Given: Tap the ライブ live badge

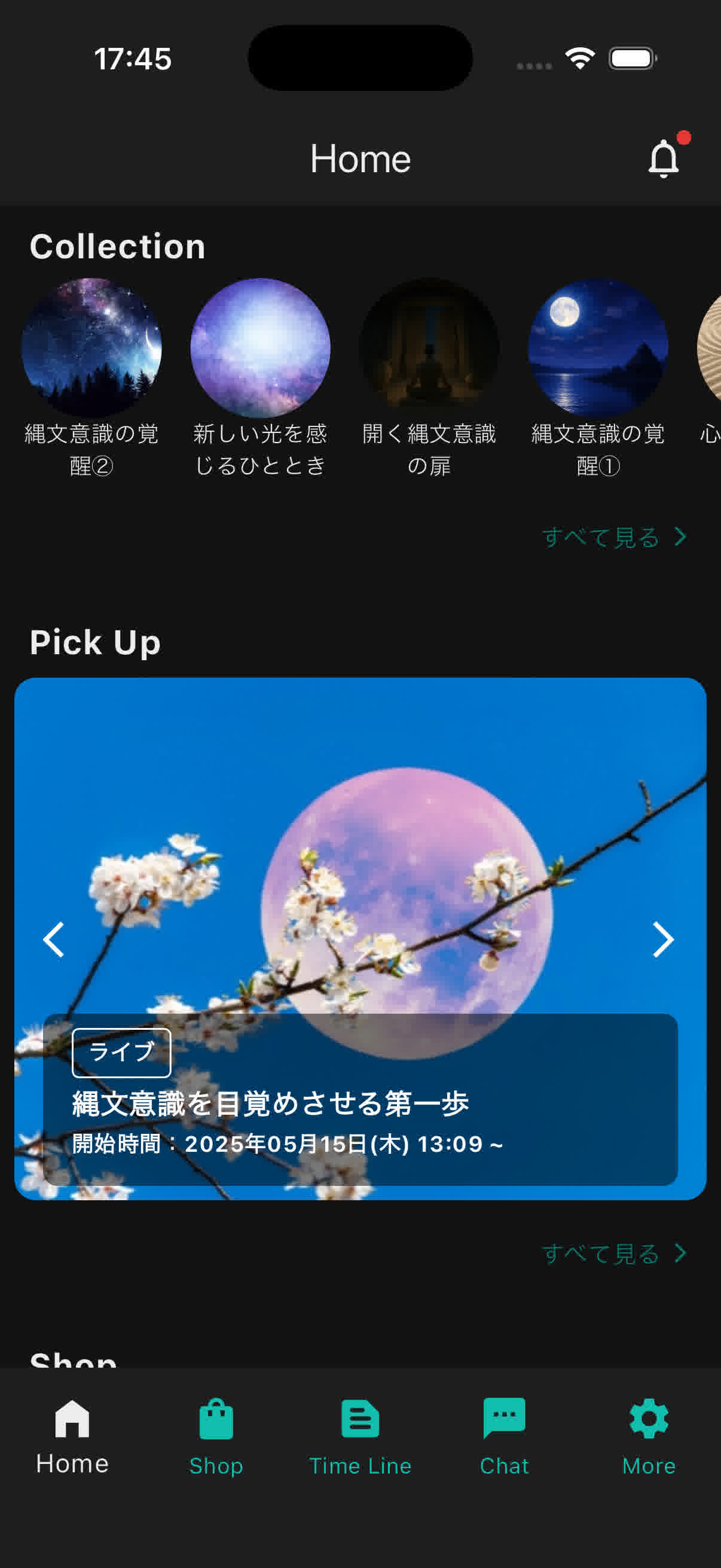Looking at the screenshot, I should click(x=121, y=1053).
